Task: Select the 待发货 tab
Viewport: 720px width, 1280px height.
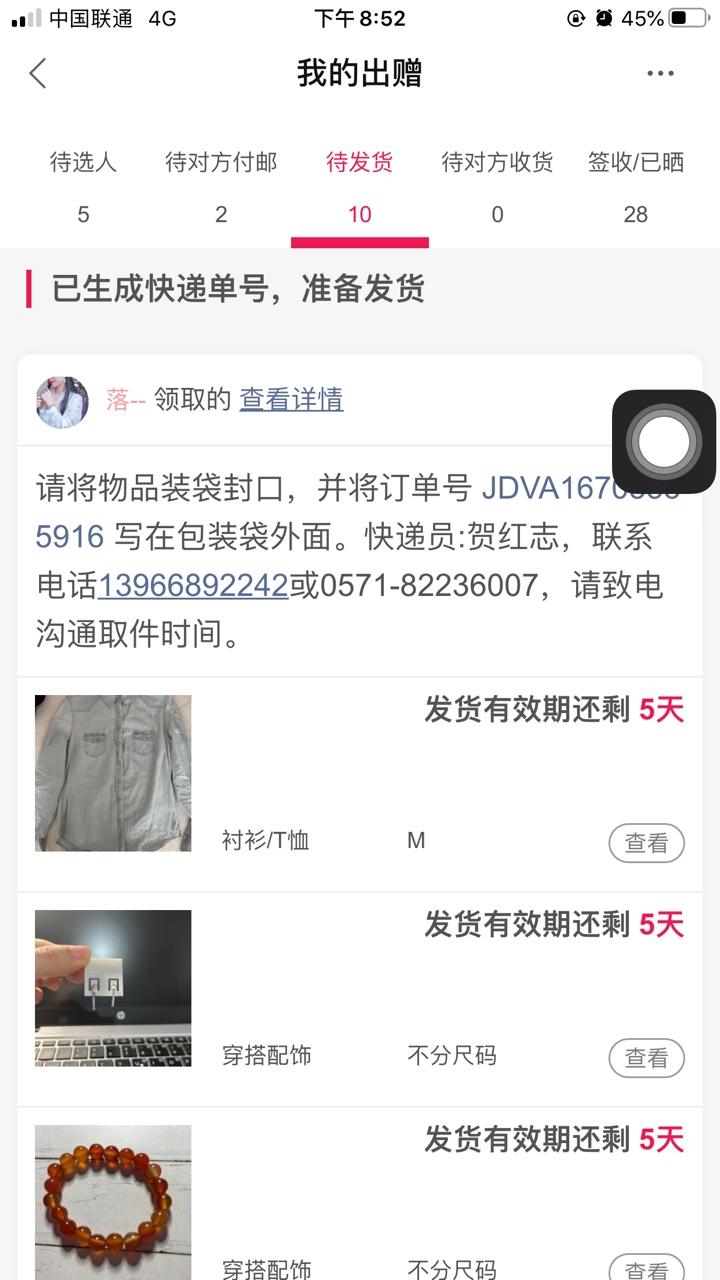Action: click(359, 186)
